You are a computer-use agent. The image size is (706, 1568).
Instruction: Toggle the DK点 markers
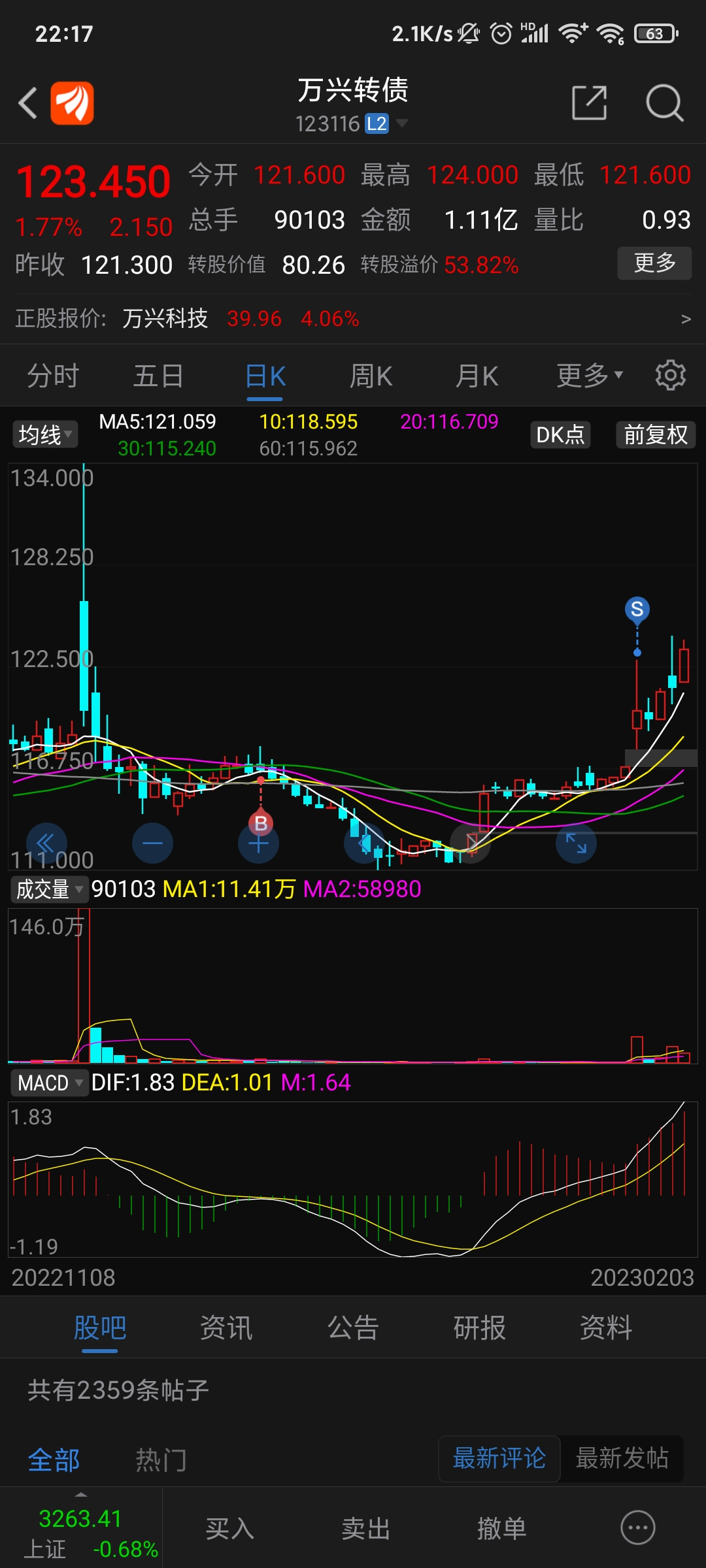click(x=560, y=434)
